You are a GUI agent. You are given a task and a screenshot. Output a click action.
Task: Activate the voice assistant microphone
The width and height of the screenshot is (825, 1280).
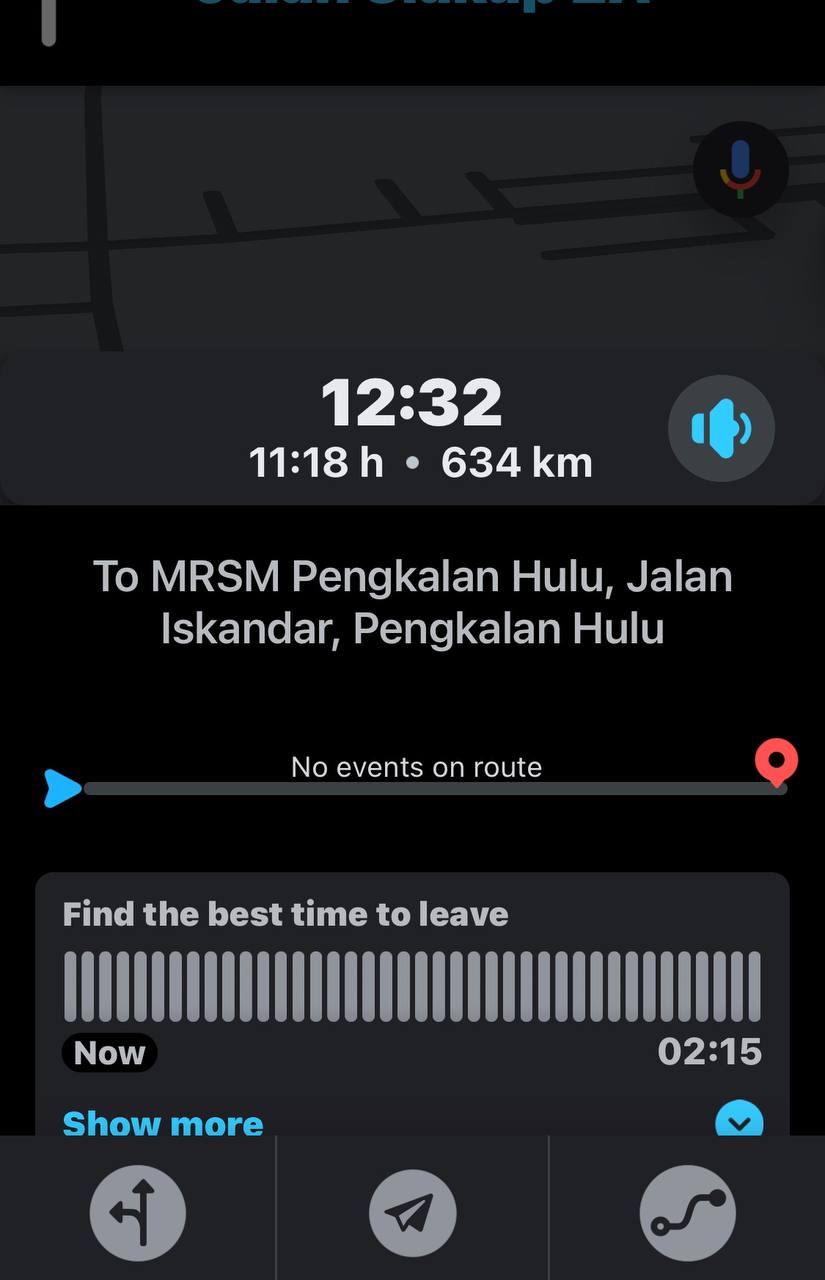739,169
